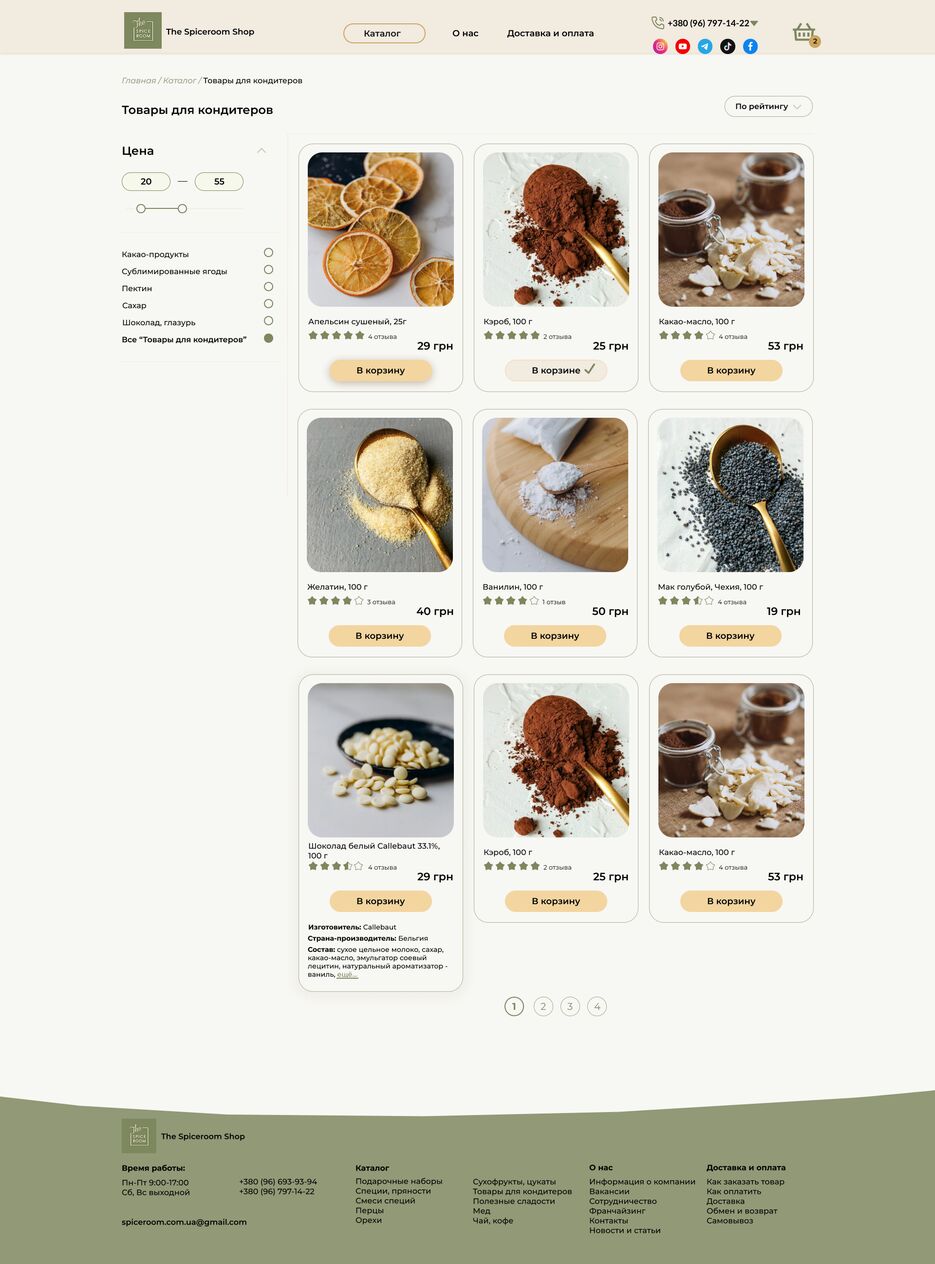
Task: Go to the О нас page
Action: coord(465,33)
